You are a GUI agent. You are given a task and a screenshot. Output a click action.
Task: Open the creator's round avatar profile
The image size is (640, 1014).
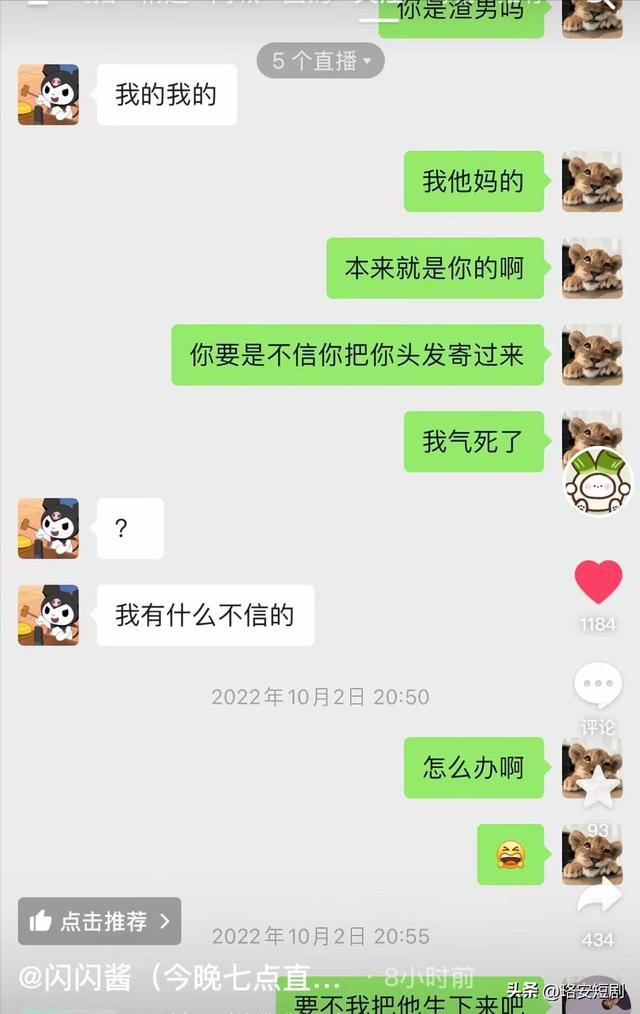[598, 481]
